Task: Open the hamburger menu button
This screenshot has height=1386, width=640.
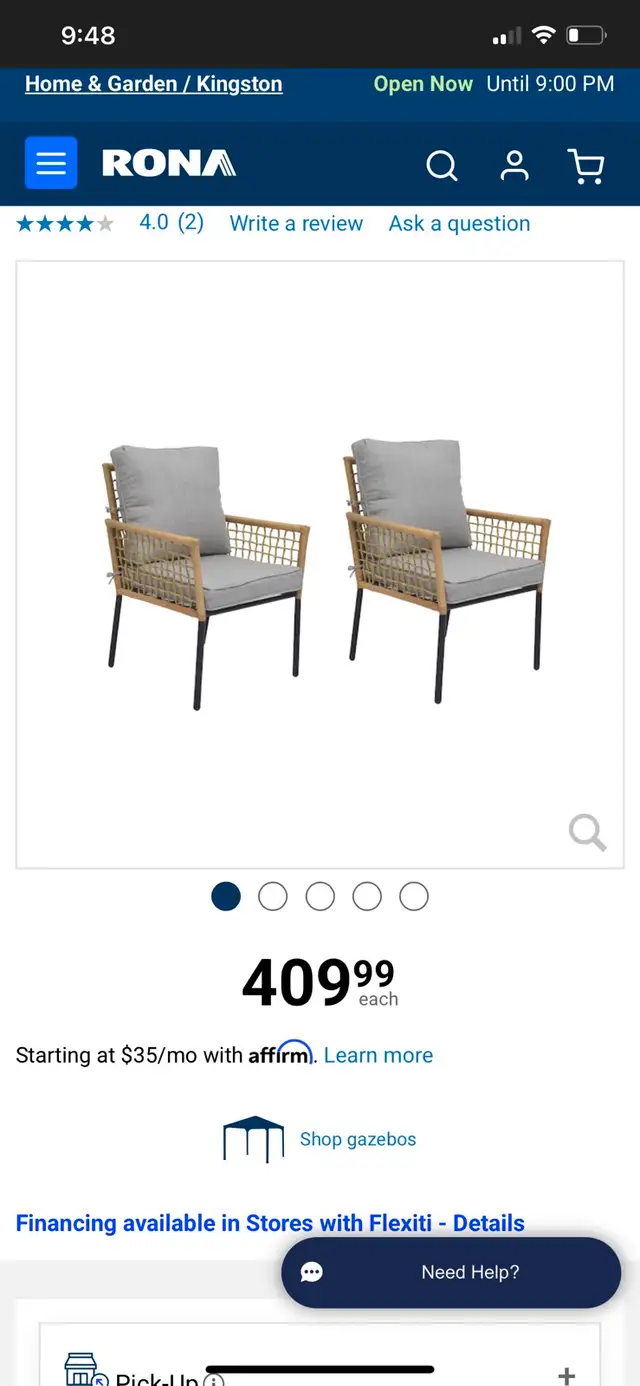Action: click(x=51, y=163)
